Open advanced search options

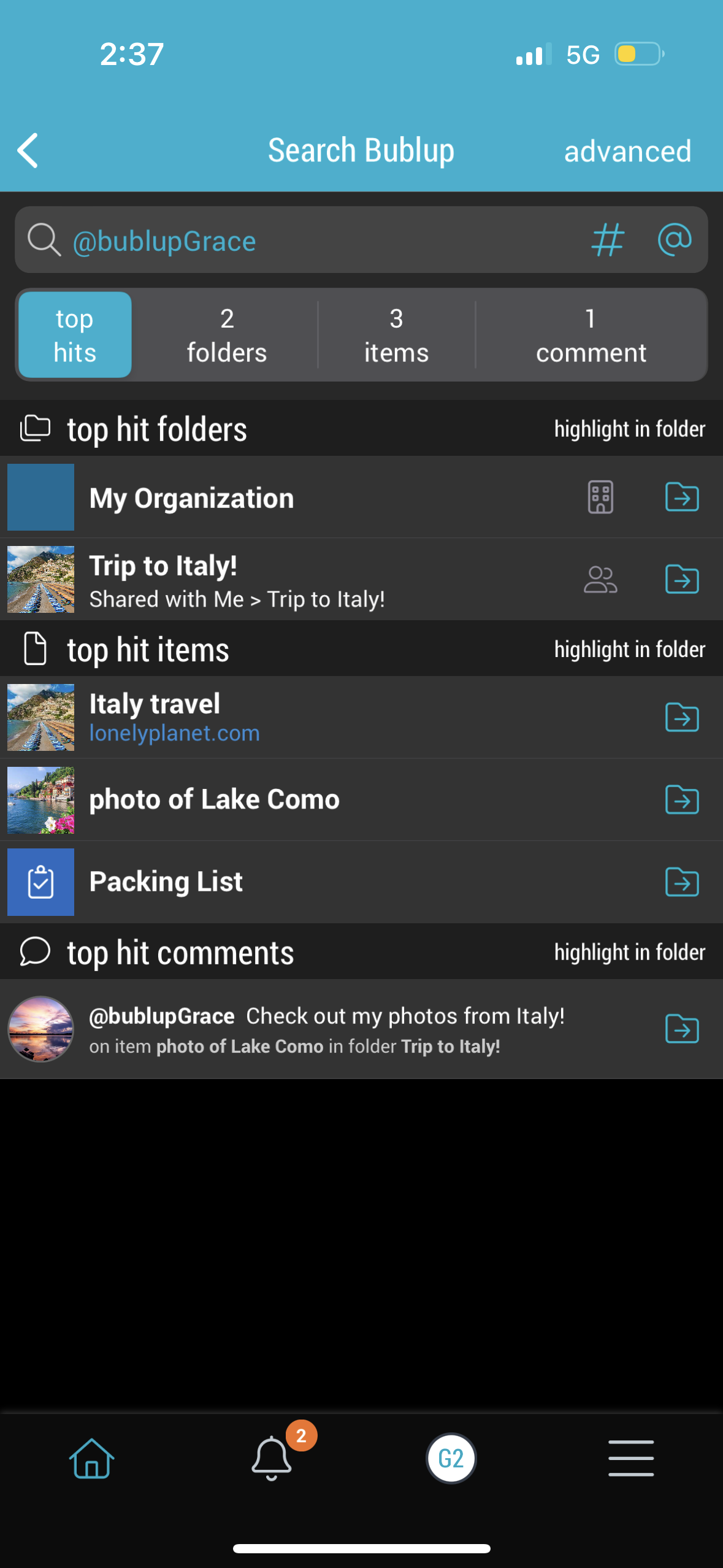point(627,152)
